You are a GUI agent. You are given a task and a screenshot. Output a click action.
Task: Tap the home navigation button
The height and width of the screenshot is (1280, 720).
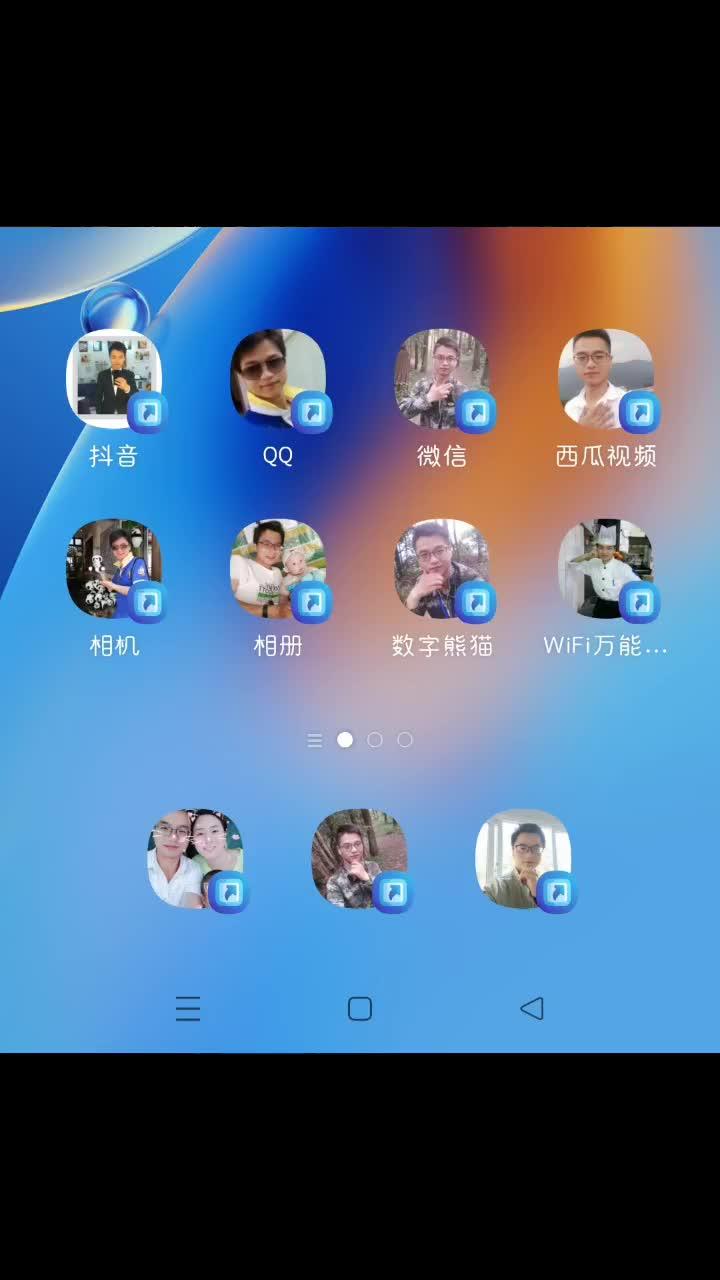(x=360, y=1009)
